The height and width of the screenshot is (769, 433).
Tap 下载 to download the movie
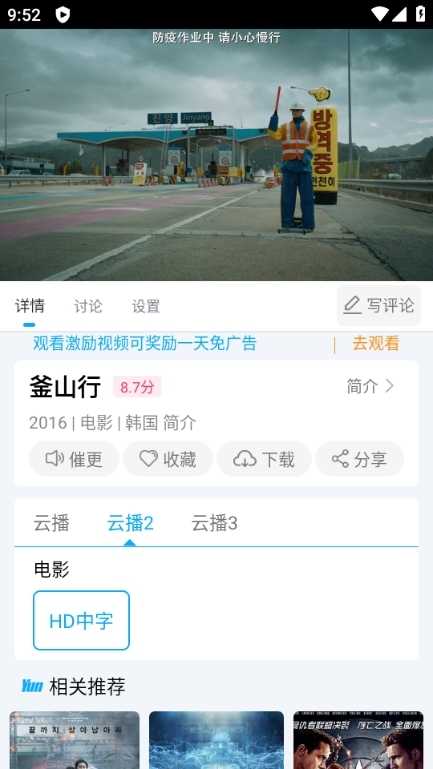(264, 459)
